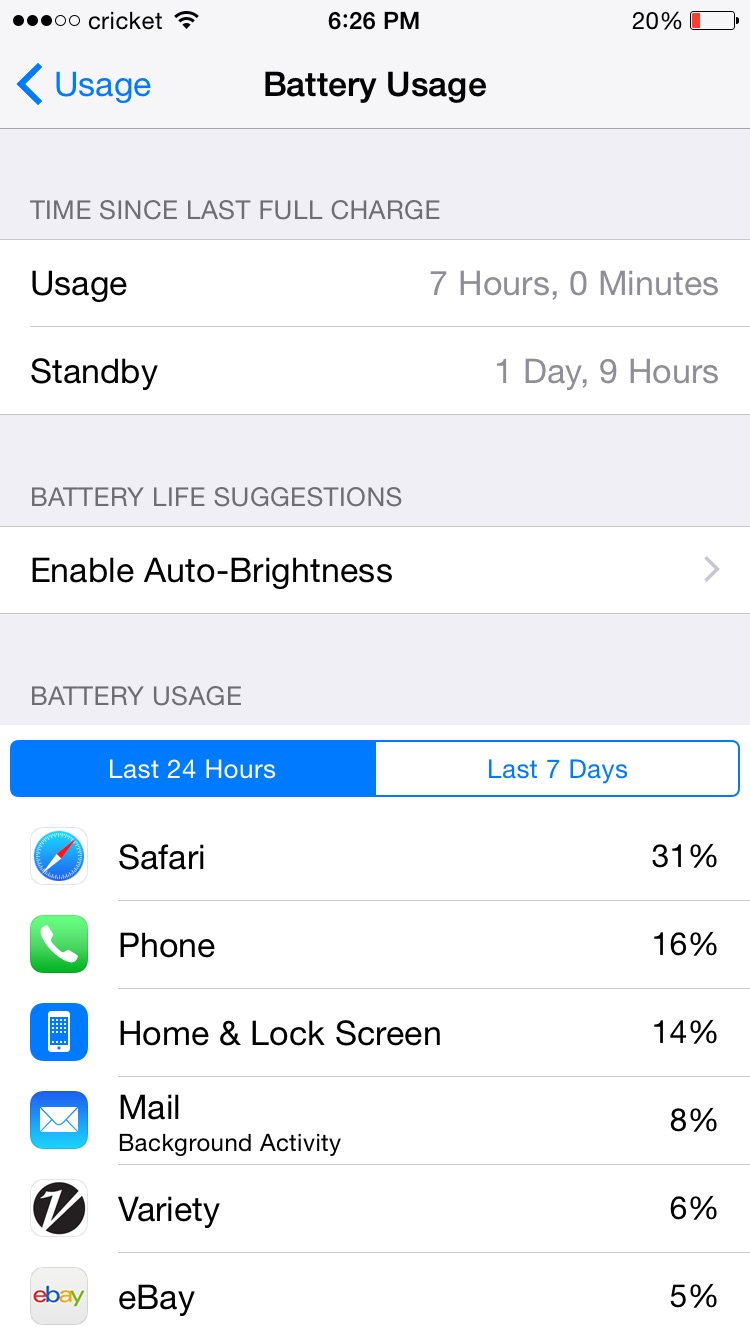
Task: Open the Enable Auto-Brightness suggestion
Action: pyautogui.click(x=375, y=570)
